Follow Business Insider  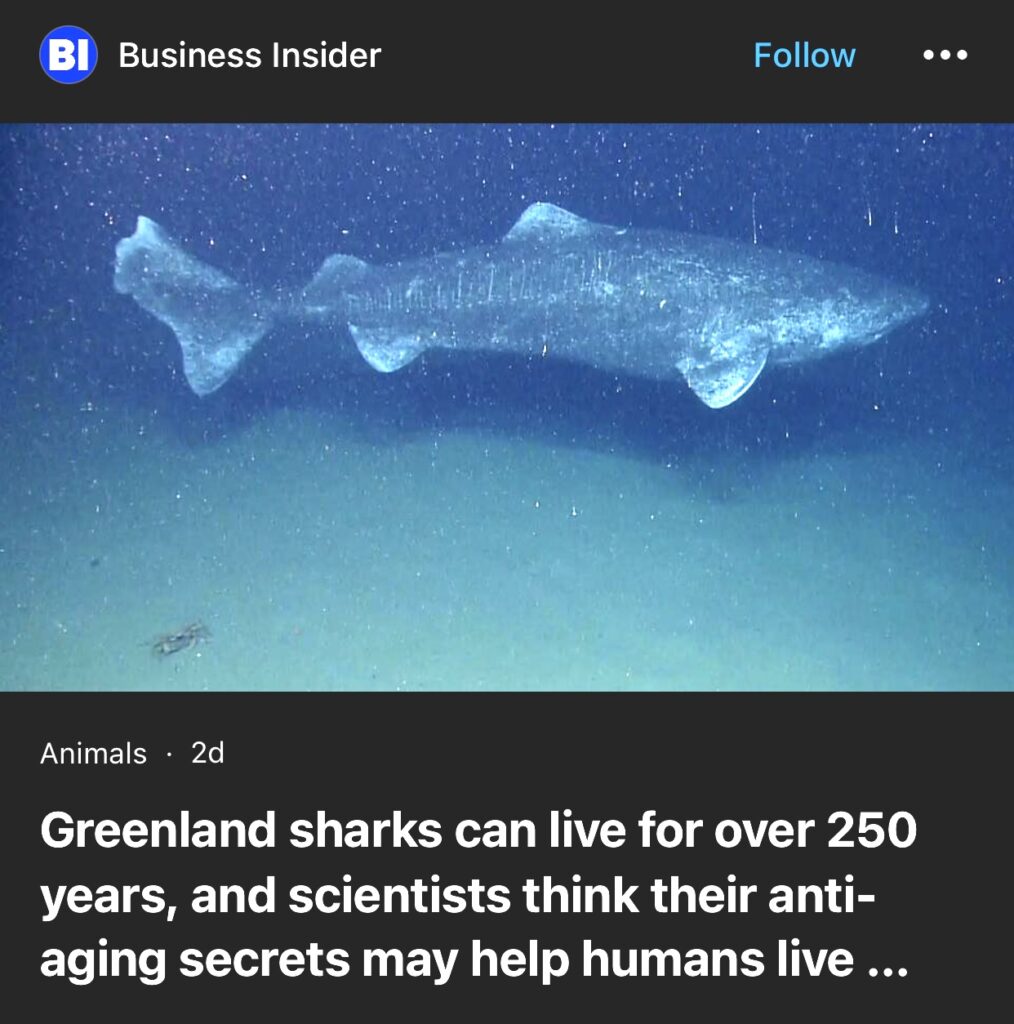tap(804, 55)
